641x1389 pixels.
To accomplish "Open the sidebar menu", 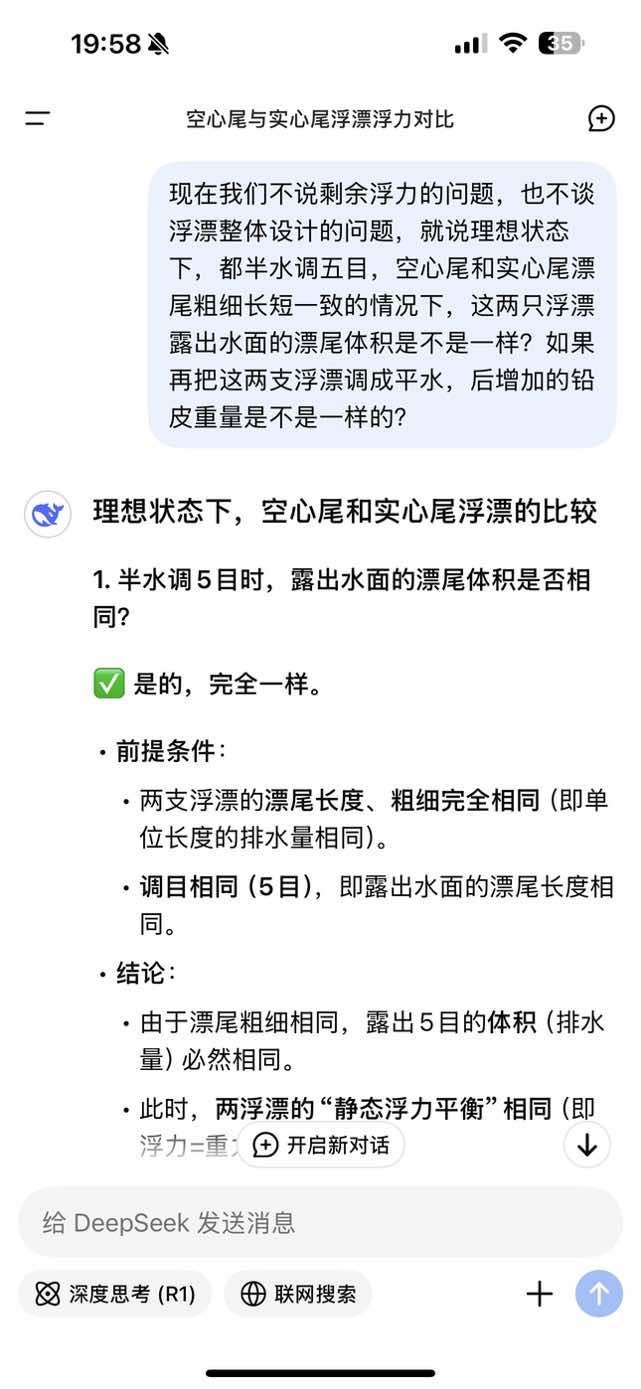I will coord(38,119).
